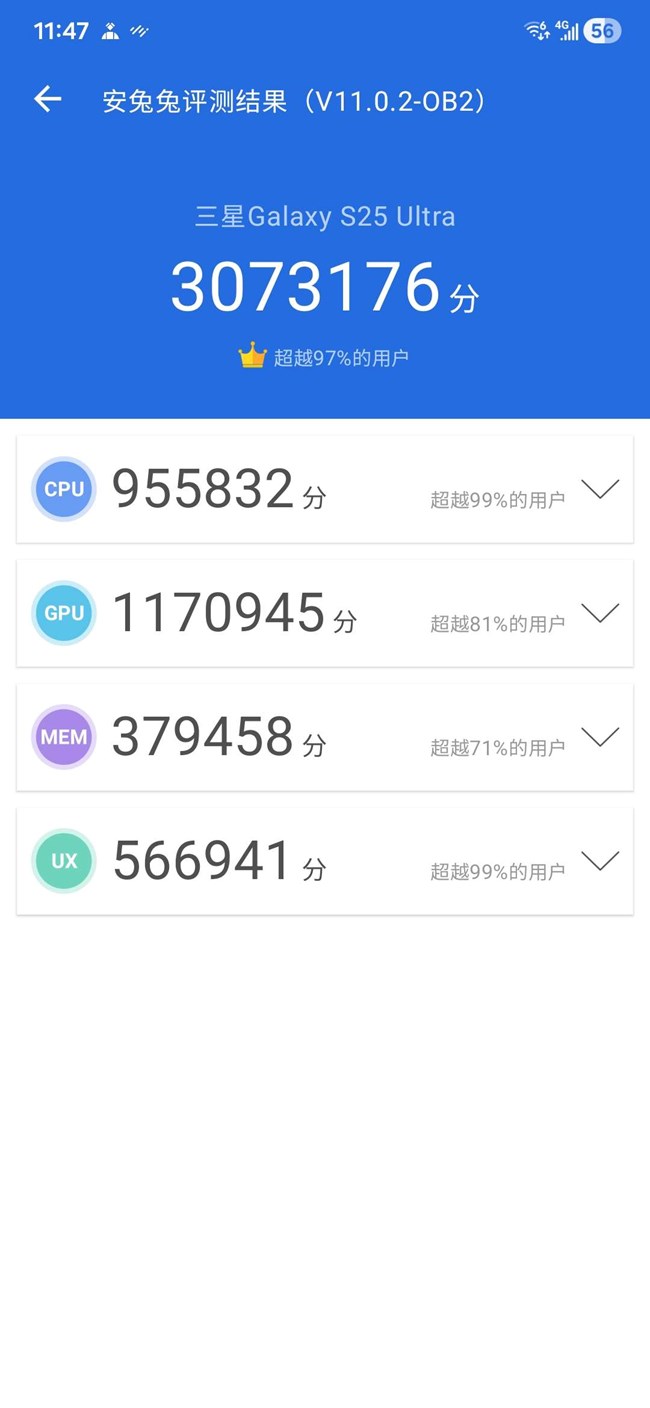Image resolution: width=650 pixels, height=1408 pixels.
Task: Expand the UX score breakdown
Action: [x=600, y=861]
